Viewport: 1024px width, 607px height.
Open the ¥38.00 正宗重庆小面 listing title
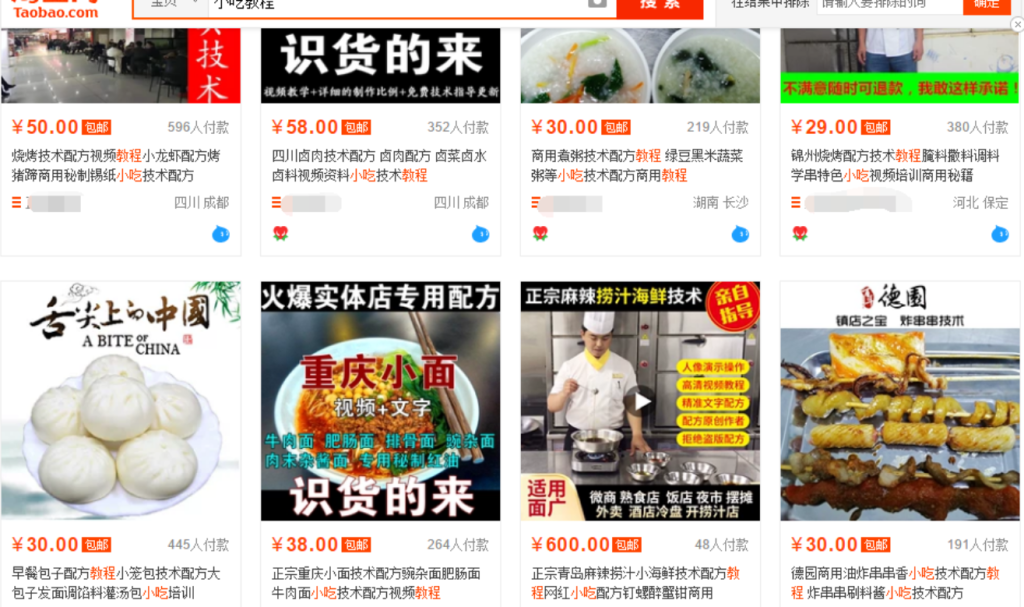pos(376,583)
